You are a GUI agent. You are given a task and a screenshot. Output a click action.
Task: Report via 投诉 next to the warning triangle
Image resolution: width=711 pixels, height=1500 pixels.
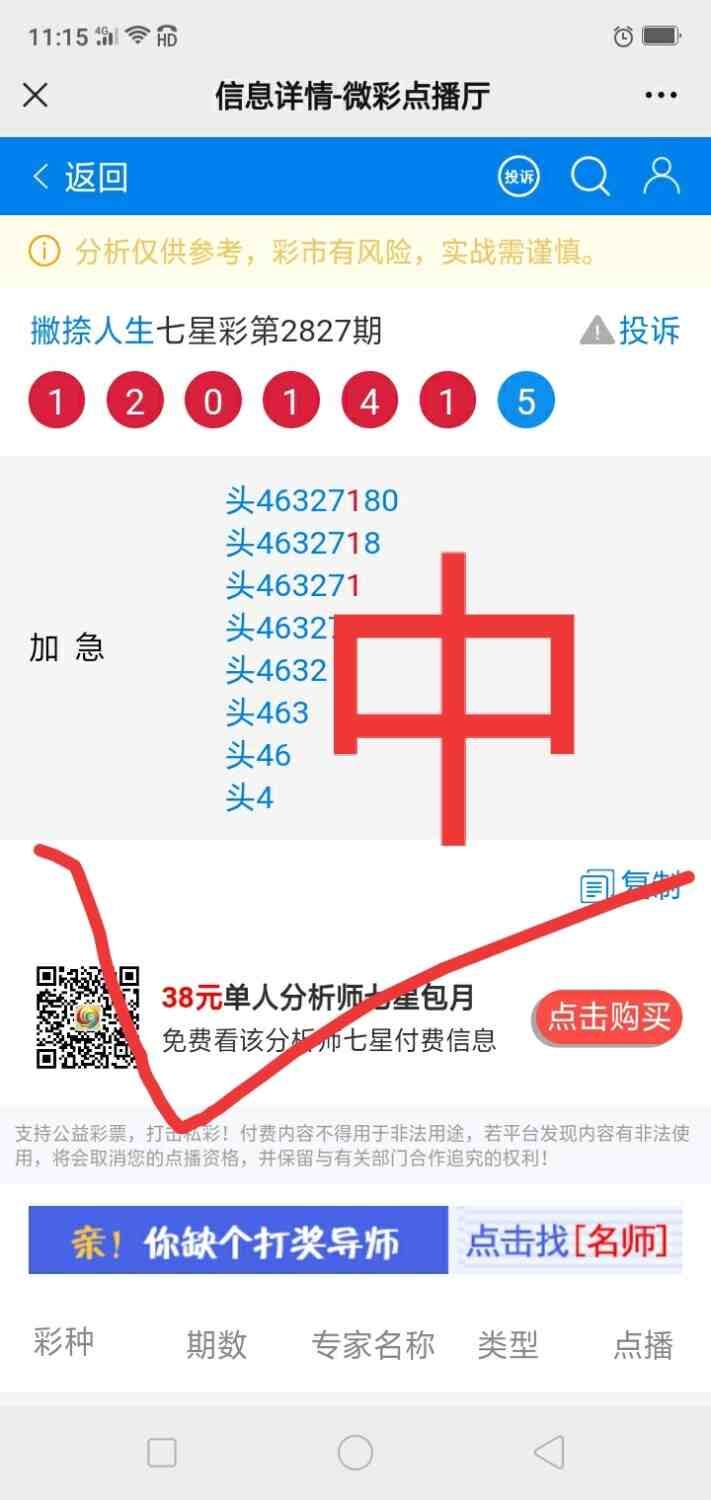pos(648,330)
